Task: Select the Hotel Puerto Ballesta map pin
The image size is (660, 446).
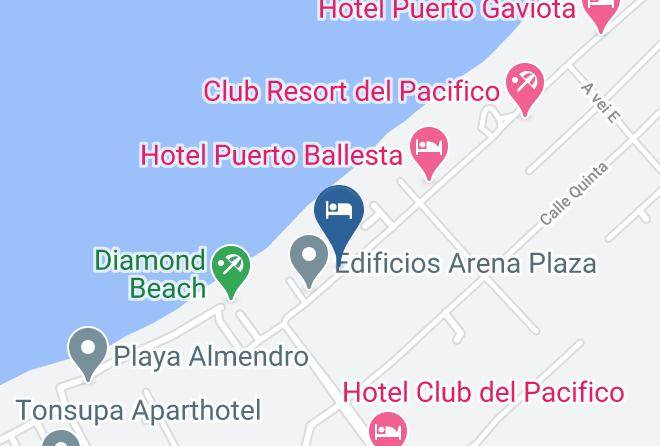Action: click(429, 153)
